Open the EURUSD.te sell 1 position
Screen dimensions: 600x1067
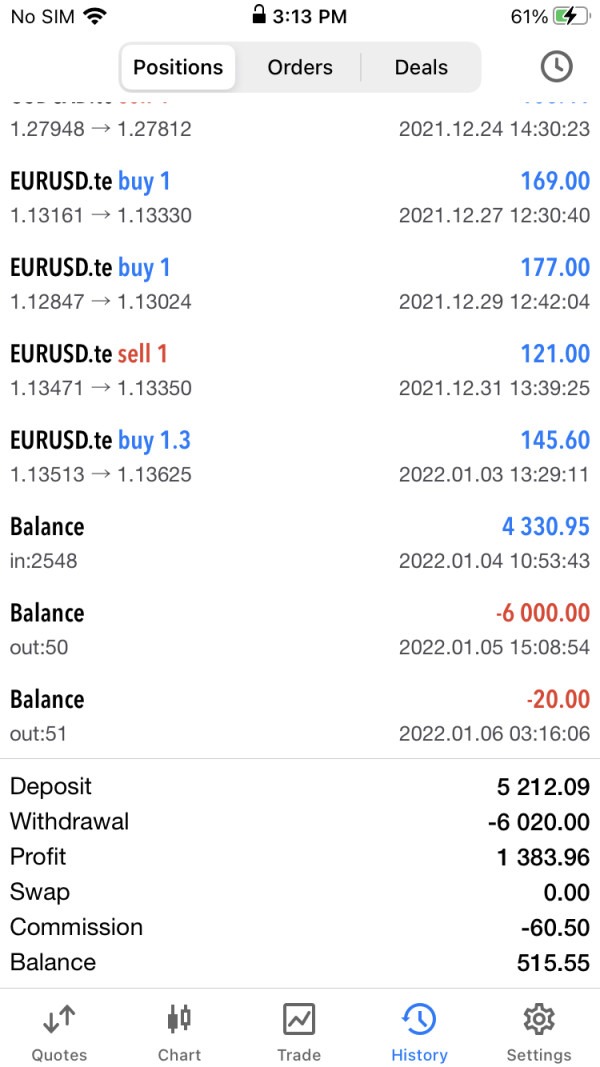tap(300, 370)
